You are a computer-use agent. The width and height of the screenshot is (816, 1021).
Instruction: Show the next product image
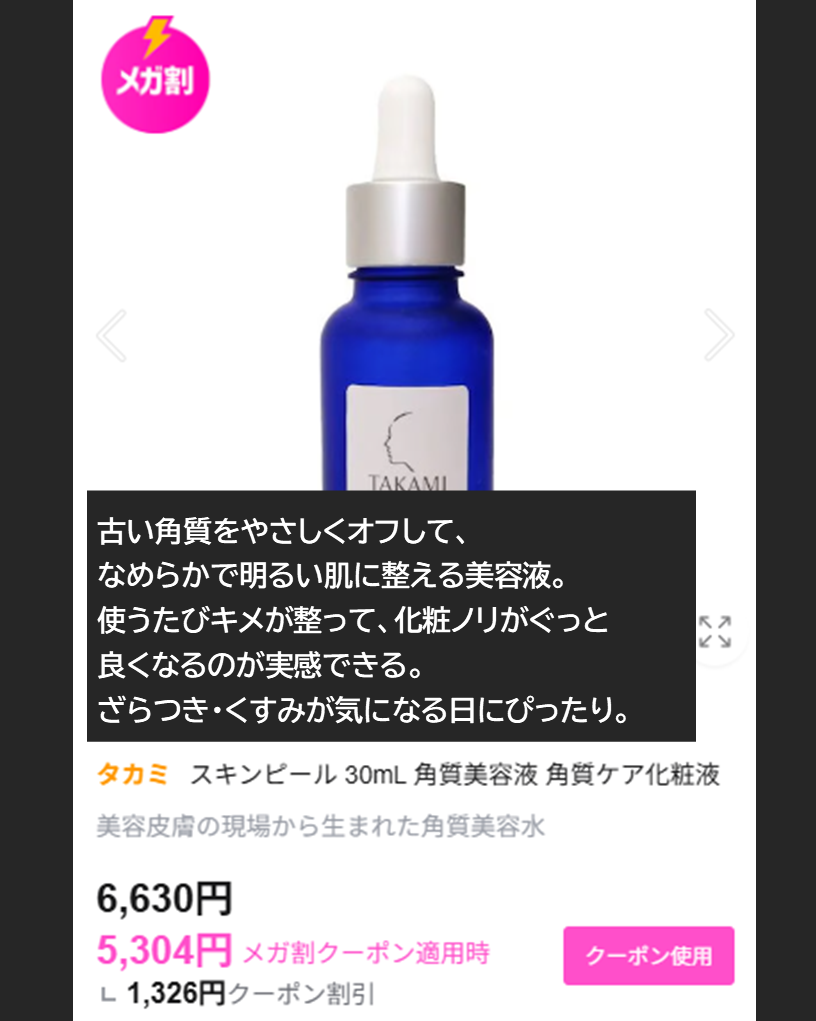[719, 335]
